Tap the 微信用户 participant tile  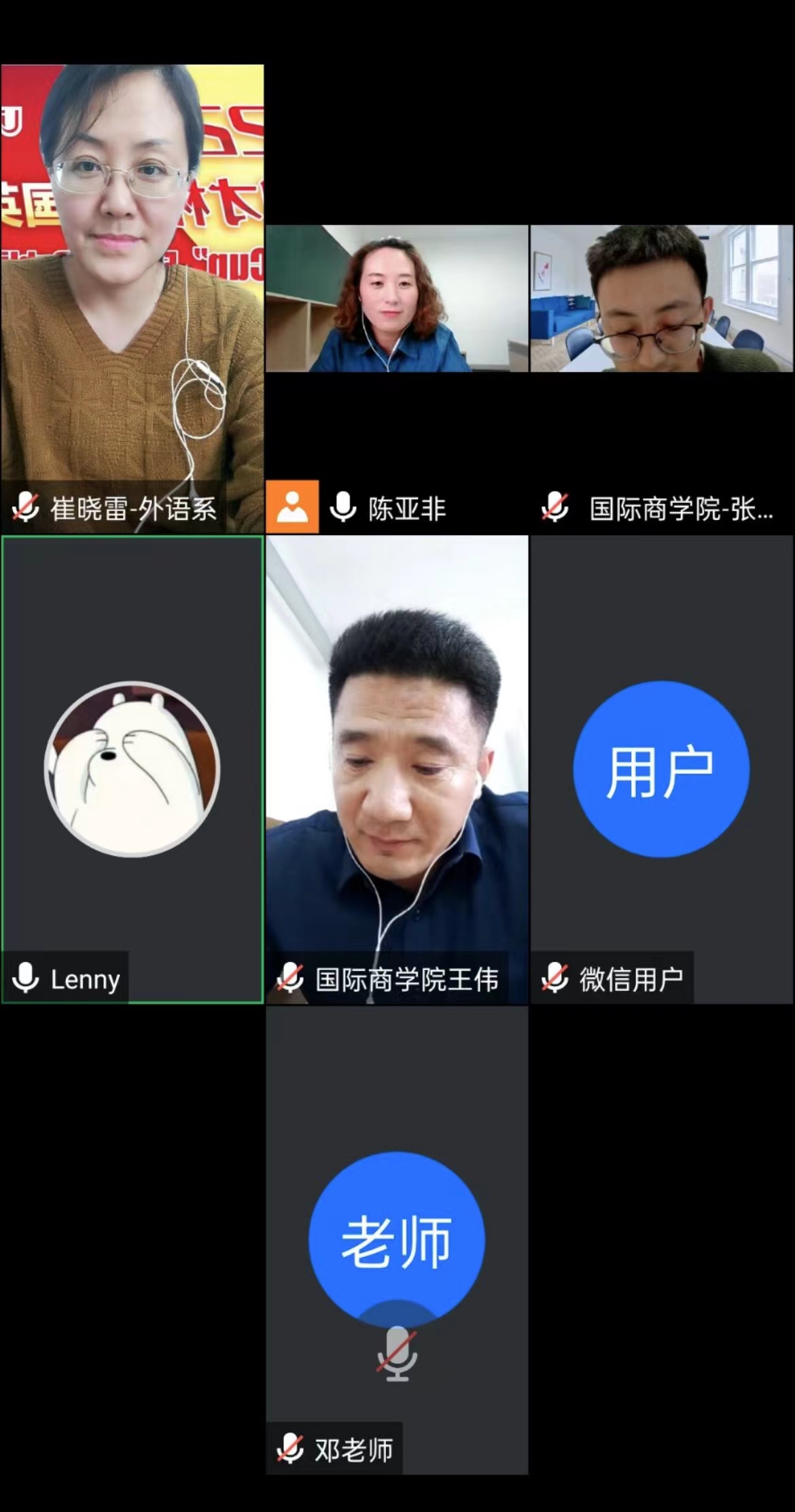(x=661, y=768)
